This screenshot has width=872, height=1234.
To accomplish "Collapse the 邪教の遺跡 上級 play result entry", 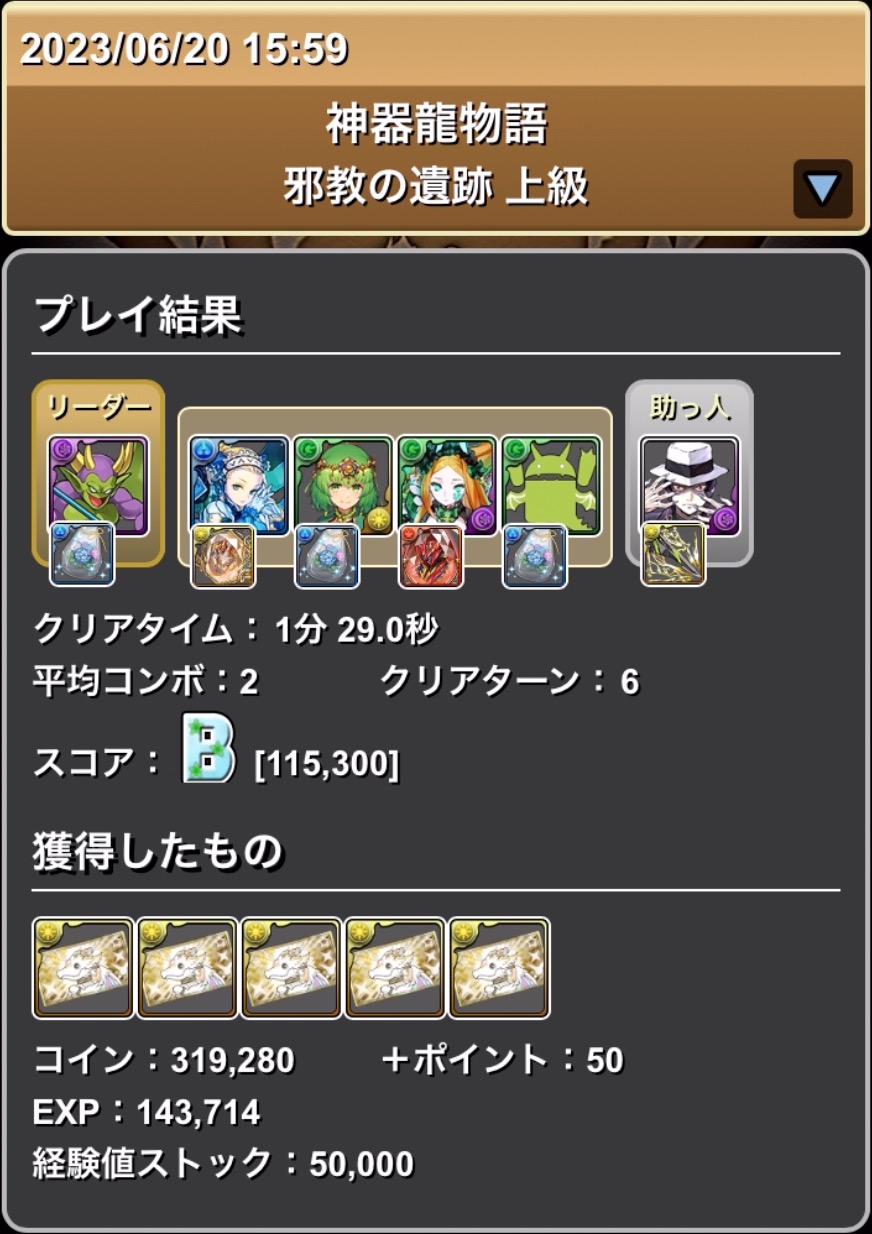I will (822, 188).
